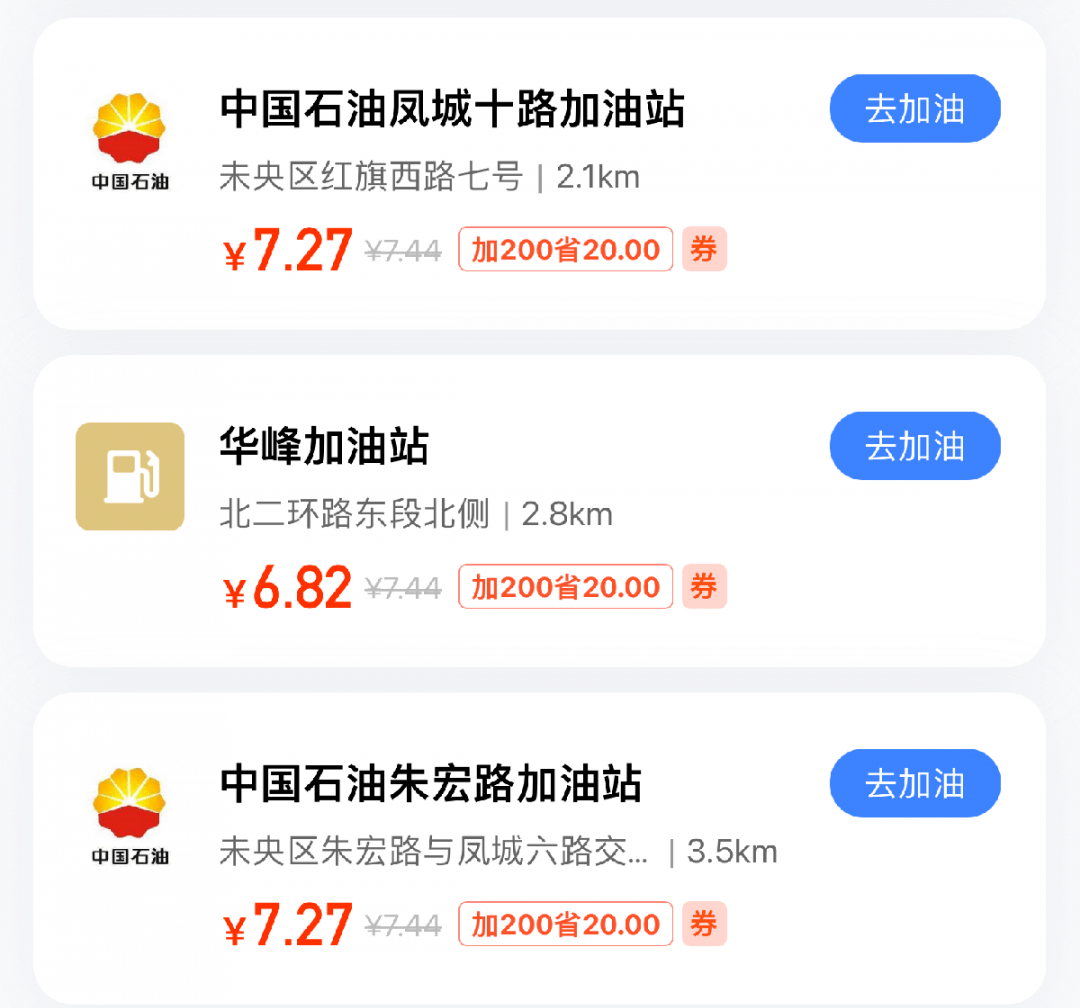Open the 中国石油朱宏路加油站 station card
1080x1008 pixels.
pos(430,784)
